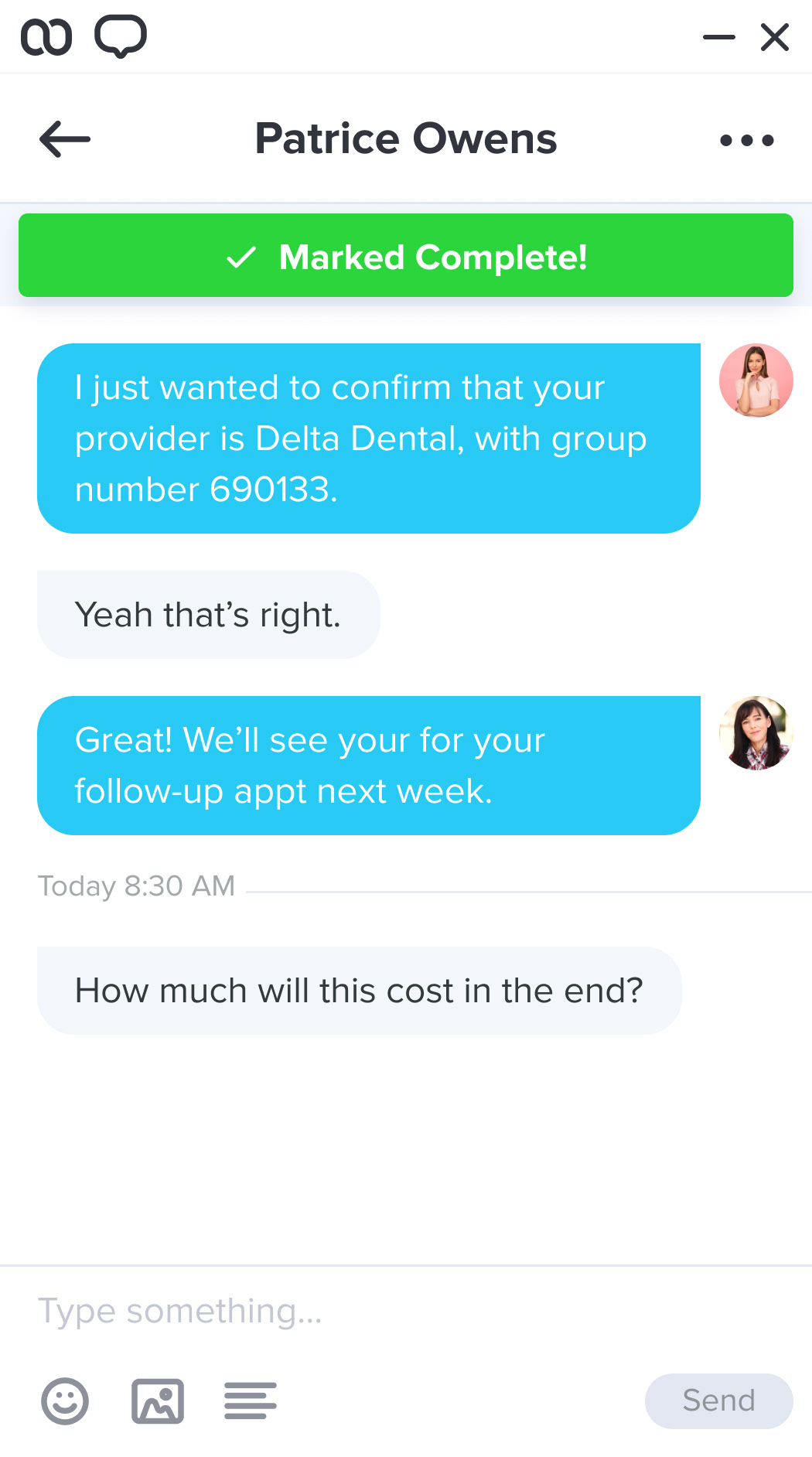Tap the Send button

pos(718,1401)
